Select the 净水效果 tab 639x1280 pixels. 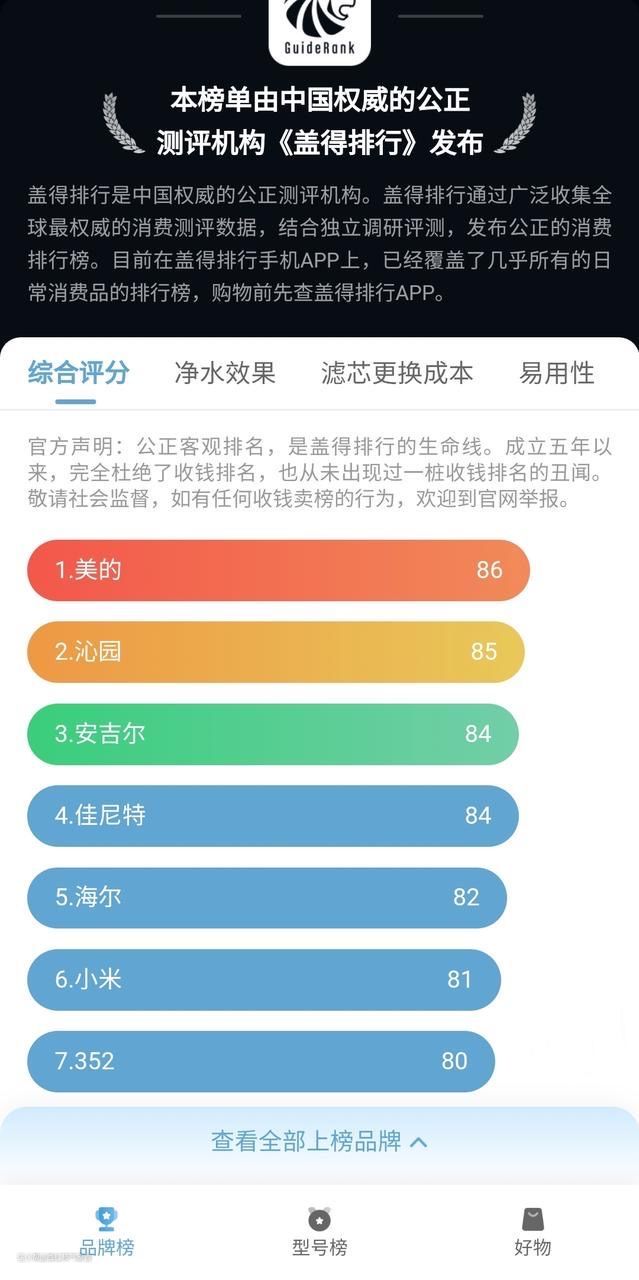[x=225, y=373]
